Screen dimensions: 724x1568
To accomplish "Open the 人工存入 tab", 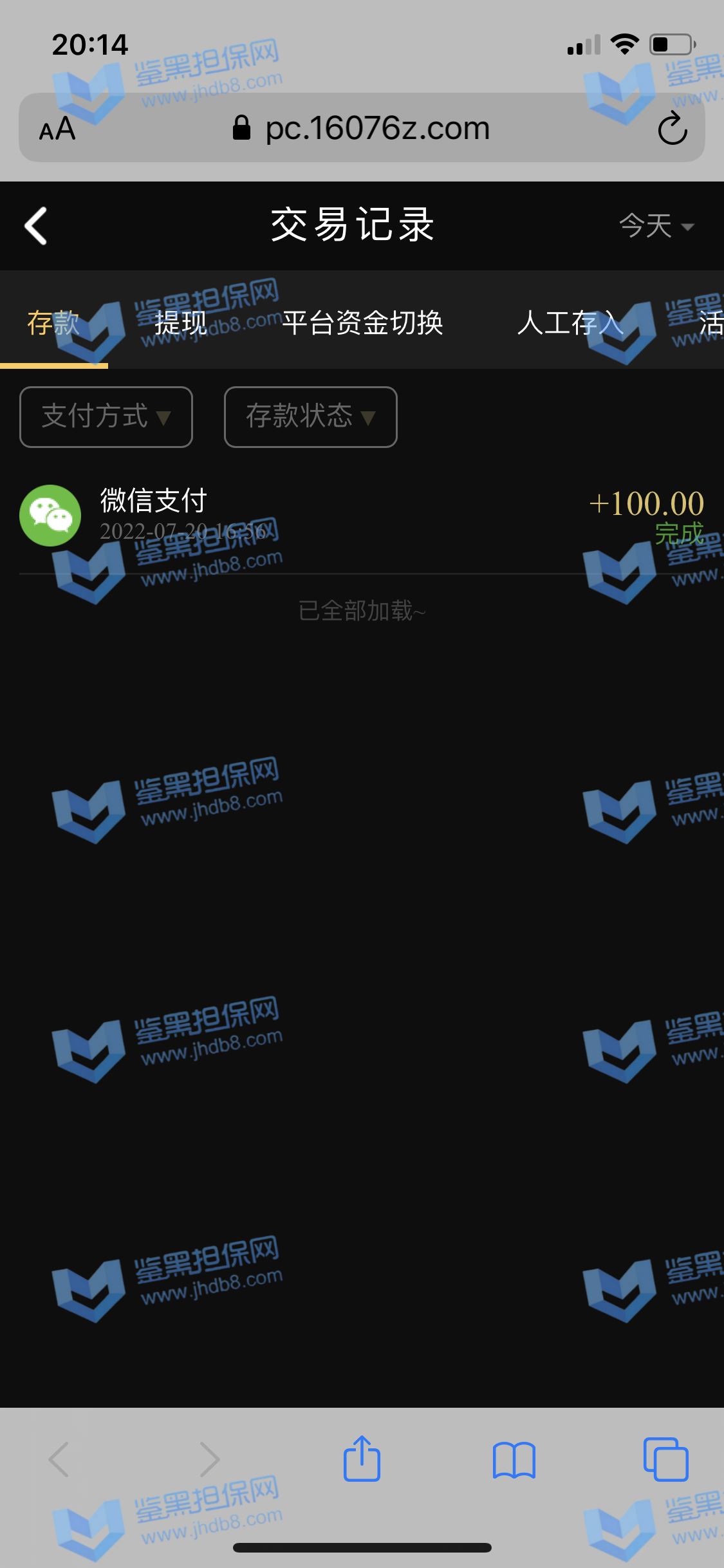I will tap(570, 323).
